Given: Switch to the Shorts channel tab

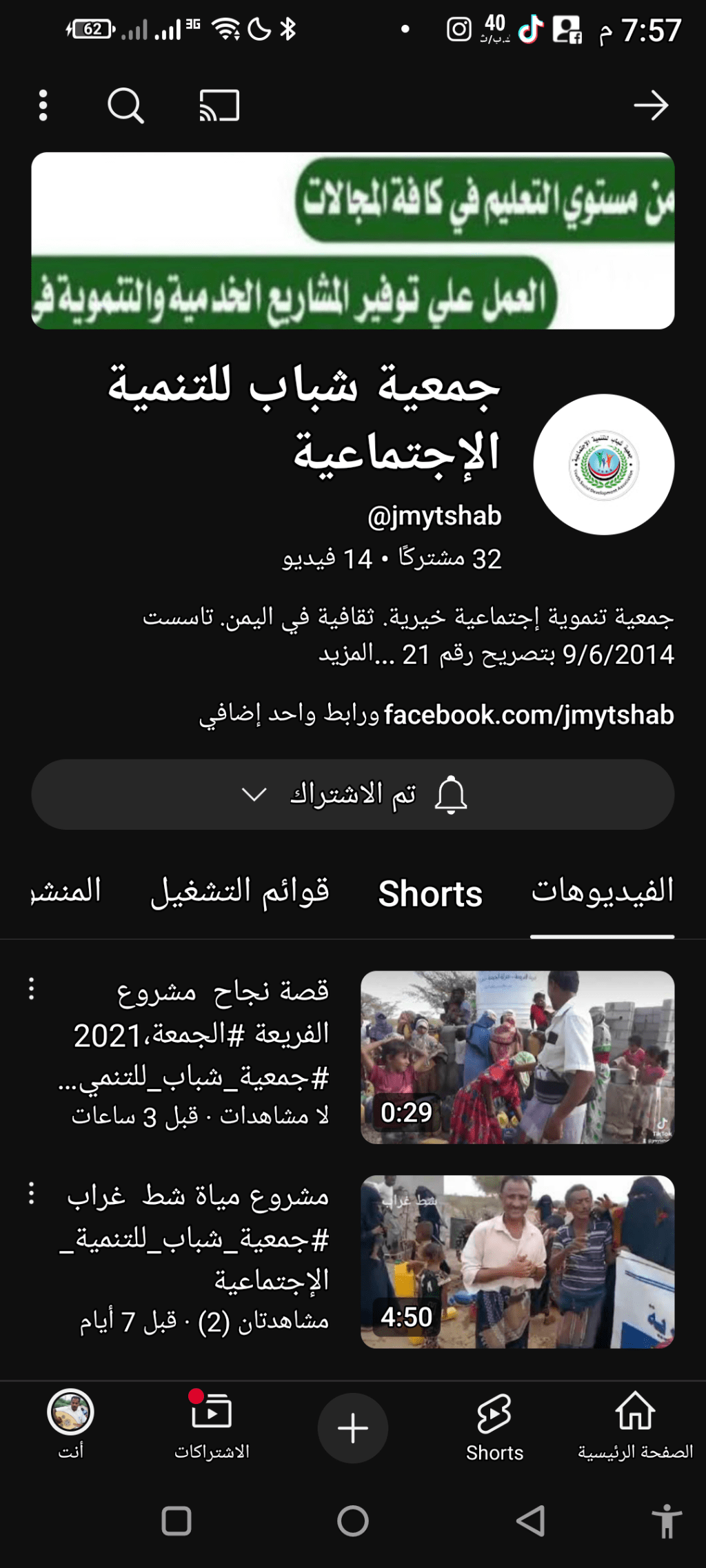Looking at the screenshot, I should [x=430, y=894].
